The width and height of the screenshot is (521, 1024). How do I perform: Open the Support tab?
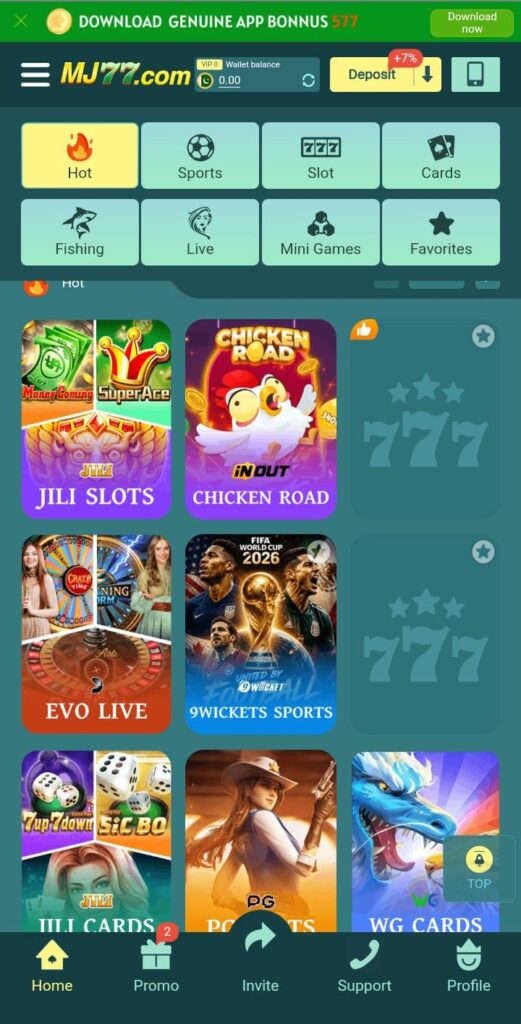(x=364, y=968)
